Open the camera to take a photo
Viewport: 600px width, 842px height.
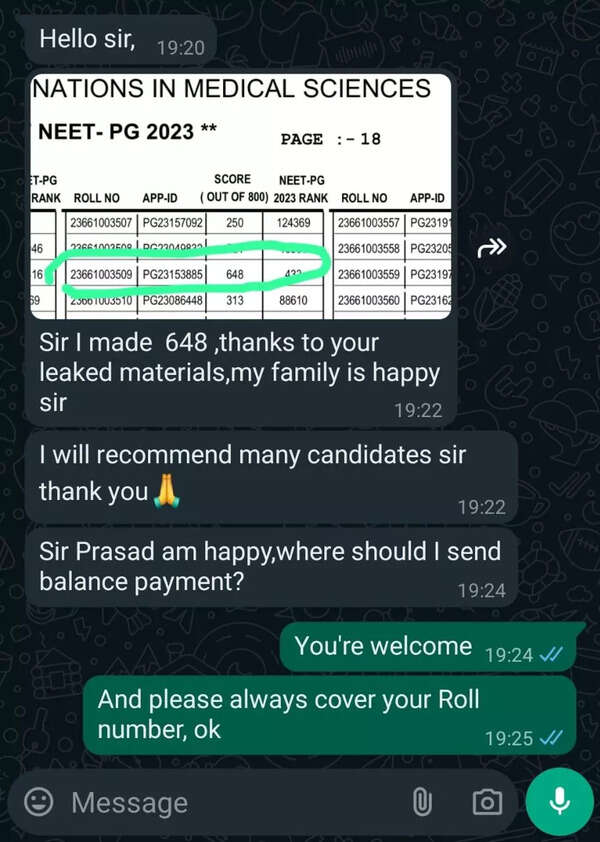(487, 802)
